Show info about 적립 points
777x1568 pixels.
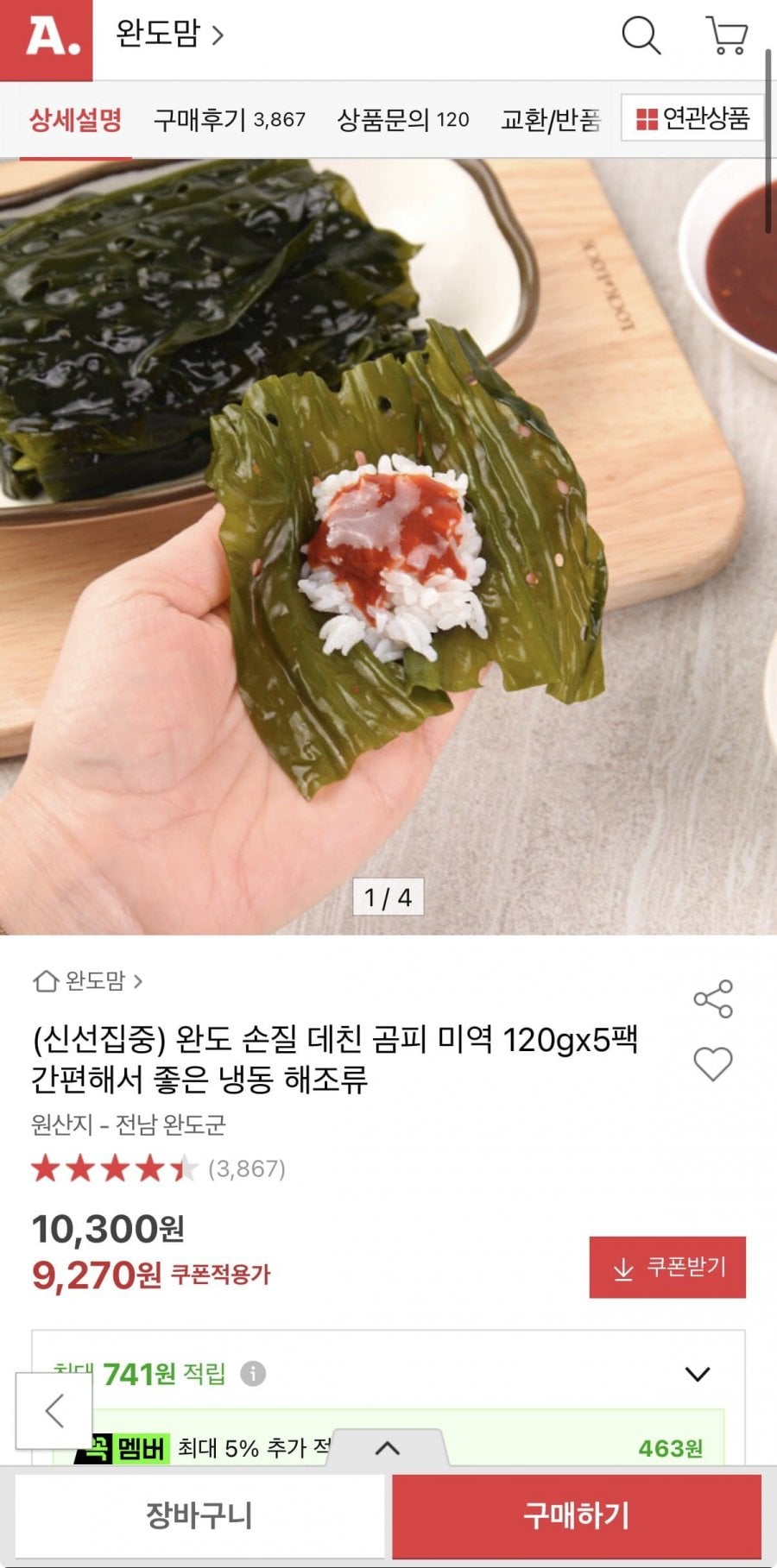pyautogui.click(x=253, y=1373)
